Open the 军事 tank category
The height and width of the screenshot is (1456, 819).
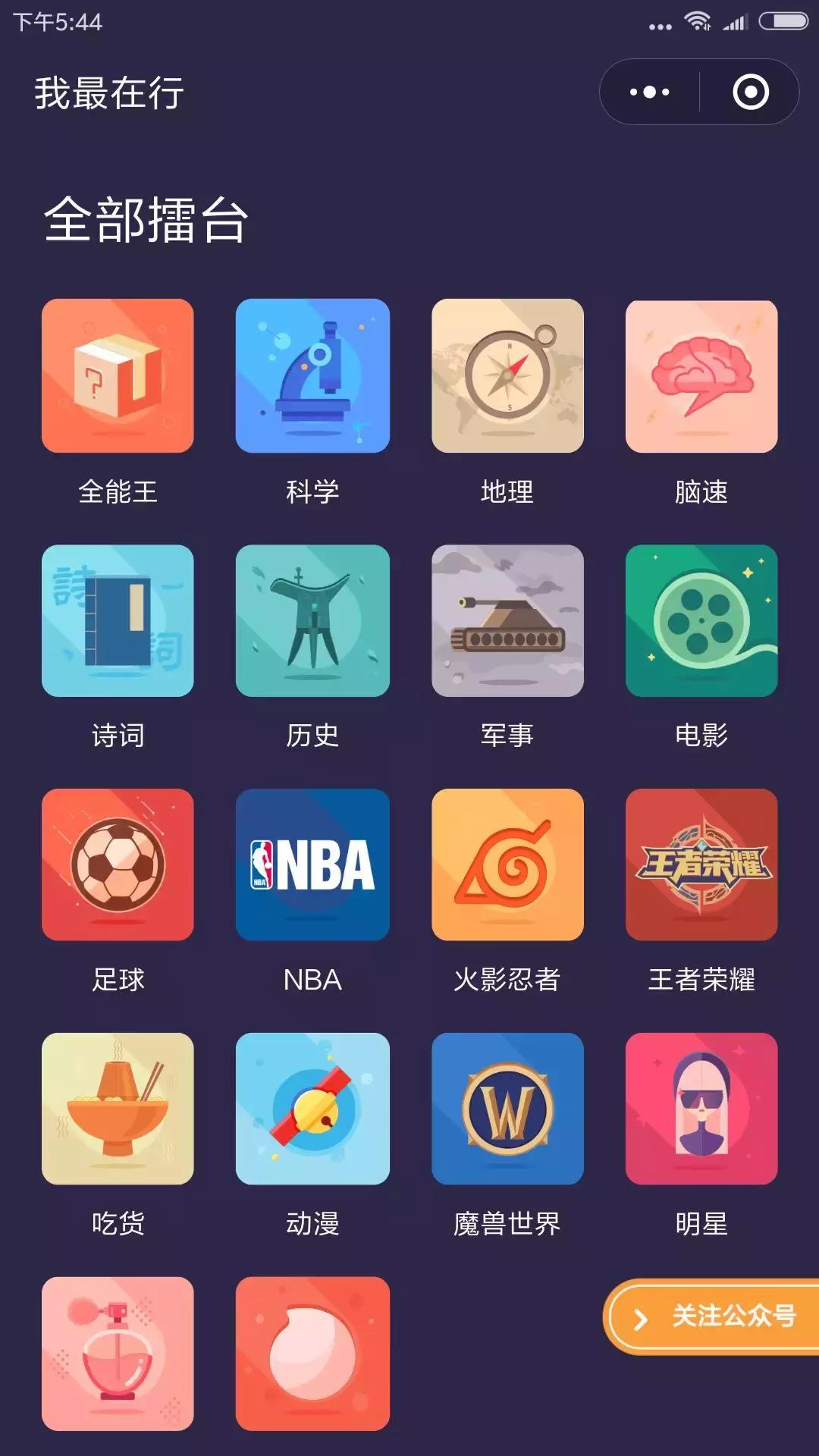pos(507,622)
